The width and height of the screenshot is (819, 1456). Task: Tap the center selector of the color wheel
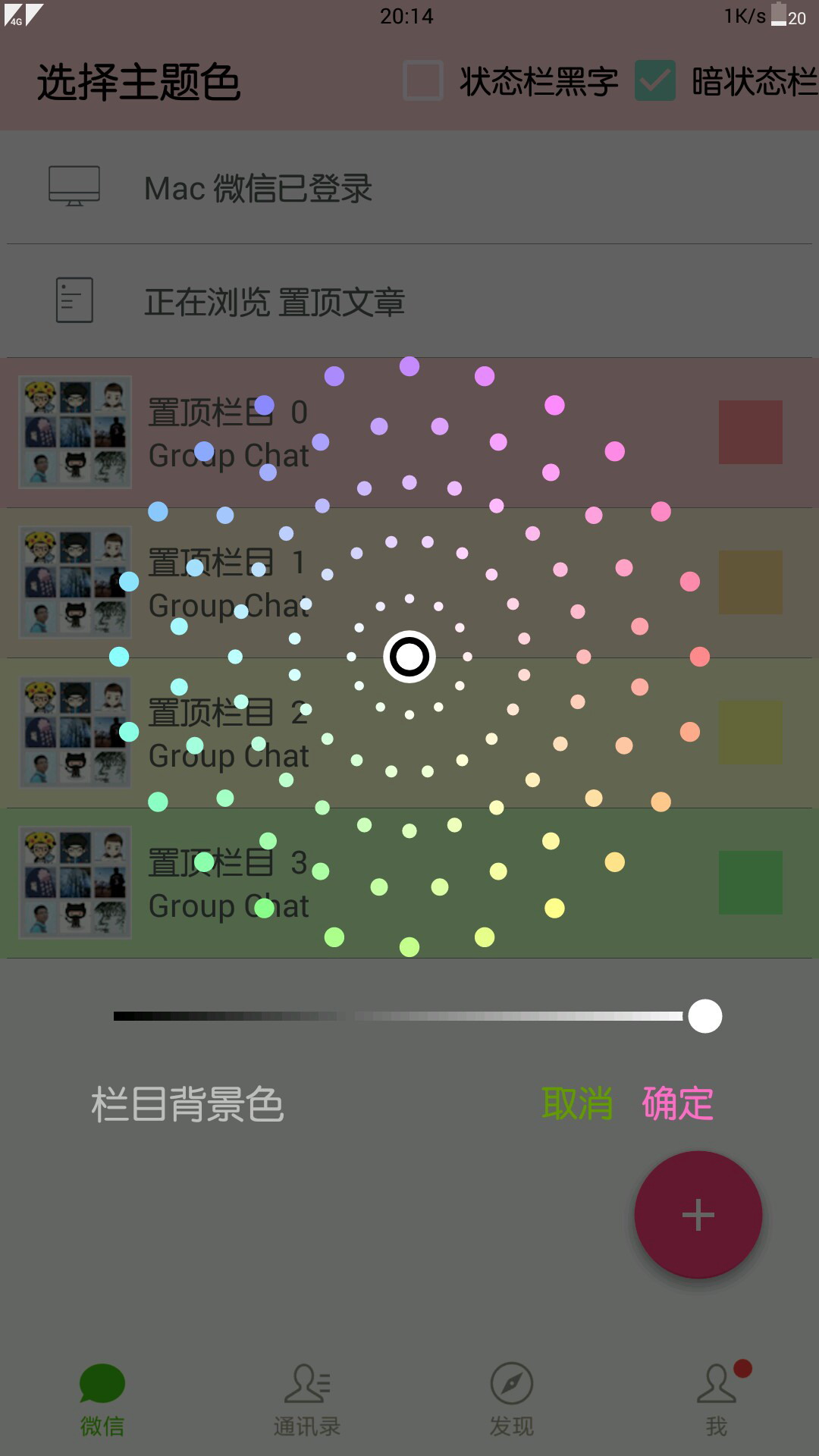(x=409, y=657)
